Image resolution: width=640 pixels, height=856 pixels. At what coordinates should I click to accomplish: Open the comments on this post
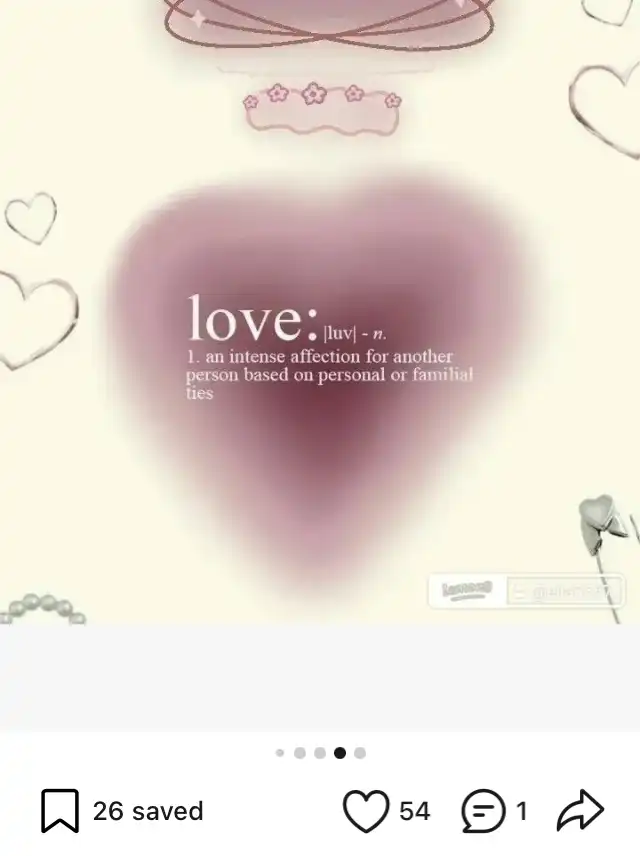tap(484, 811)
